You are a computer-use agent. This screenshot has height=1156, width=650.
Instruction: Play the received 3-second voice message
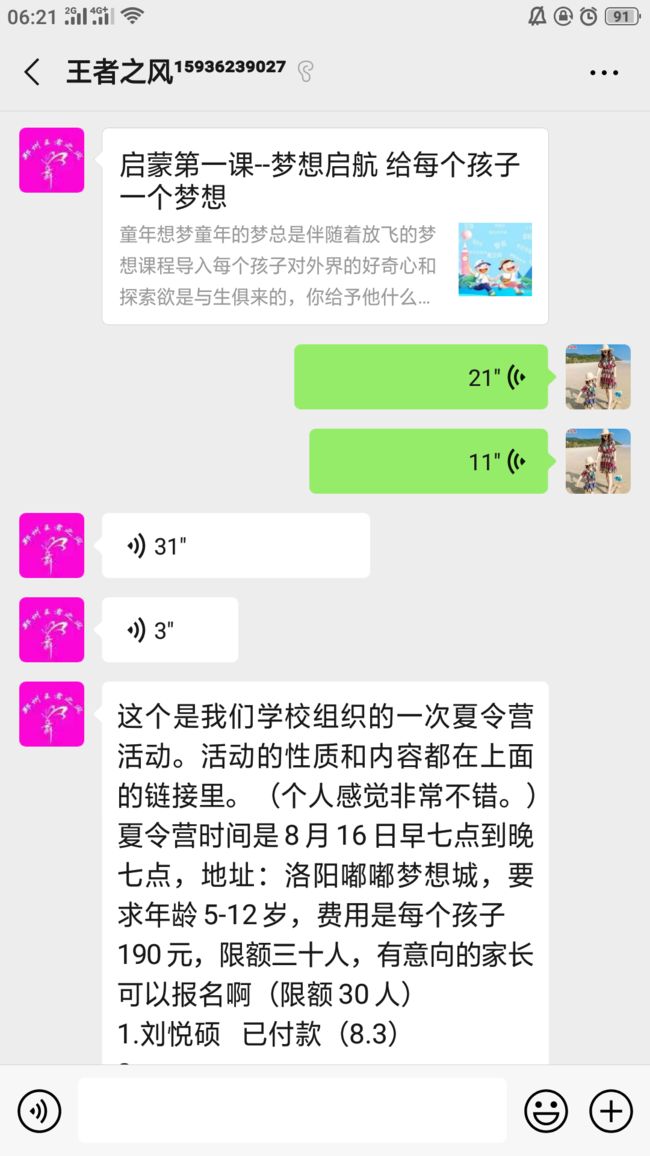pyautogui.click(x=170, y=630)
